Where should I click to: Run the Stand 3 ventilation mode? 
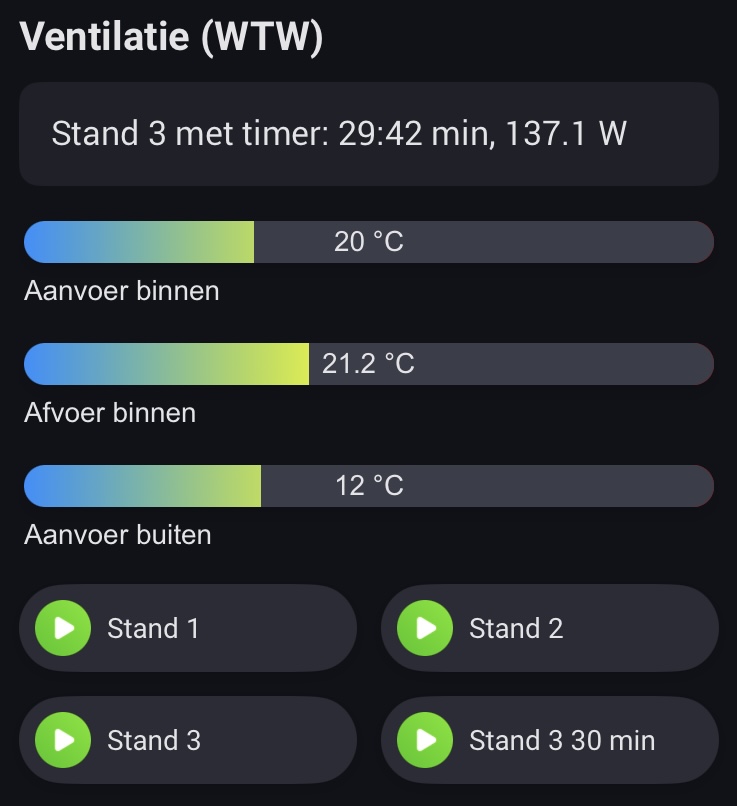[187, 740]
